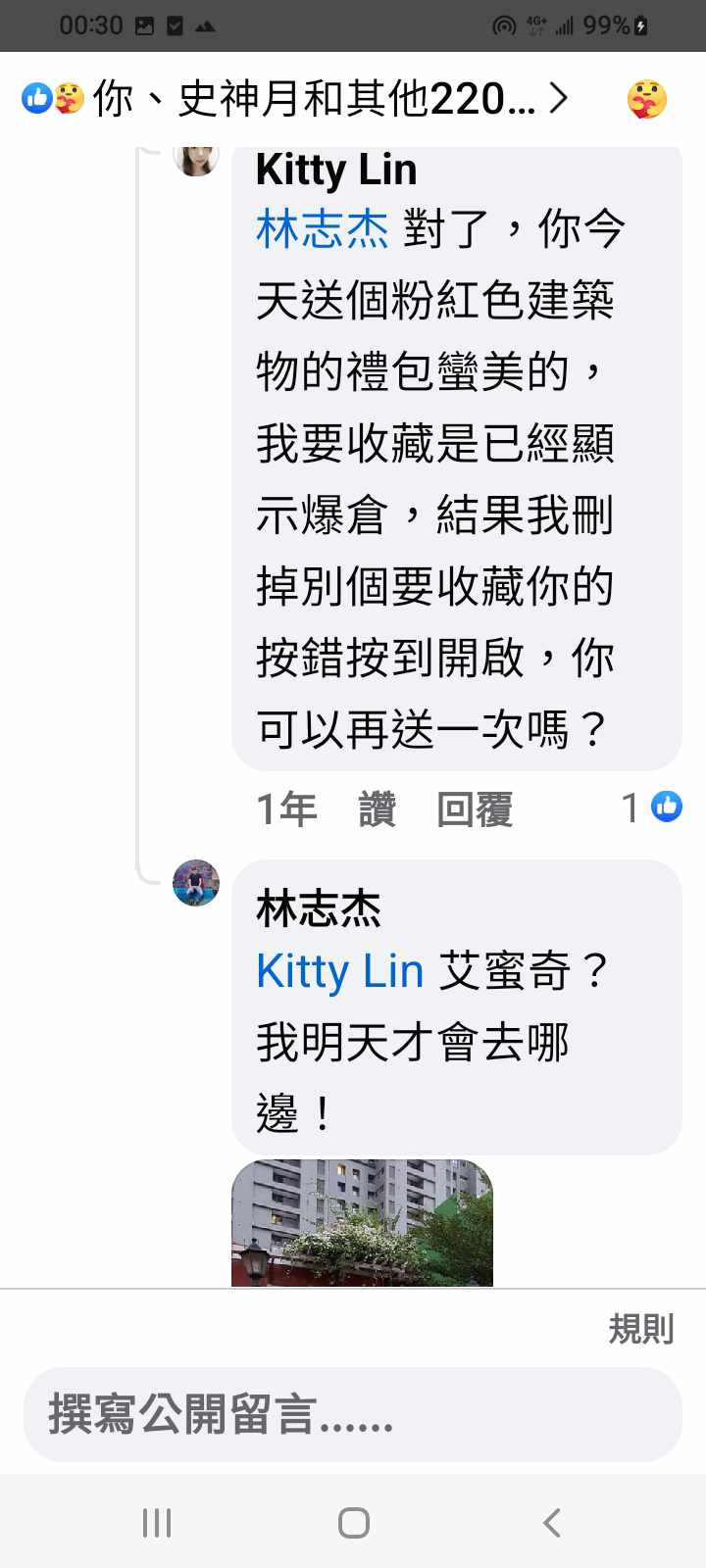Go back with the system back button
Screen dimensions: 706x1568
(552, 1523)
